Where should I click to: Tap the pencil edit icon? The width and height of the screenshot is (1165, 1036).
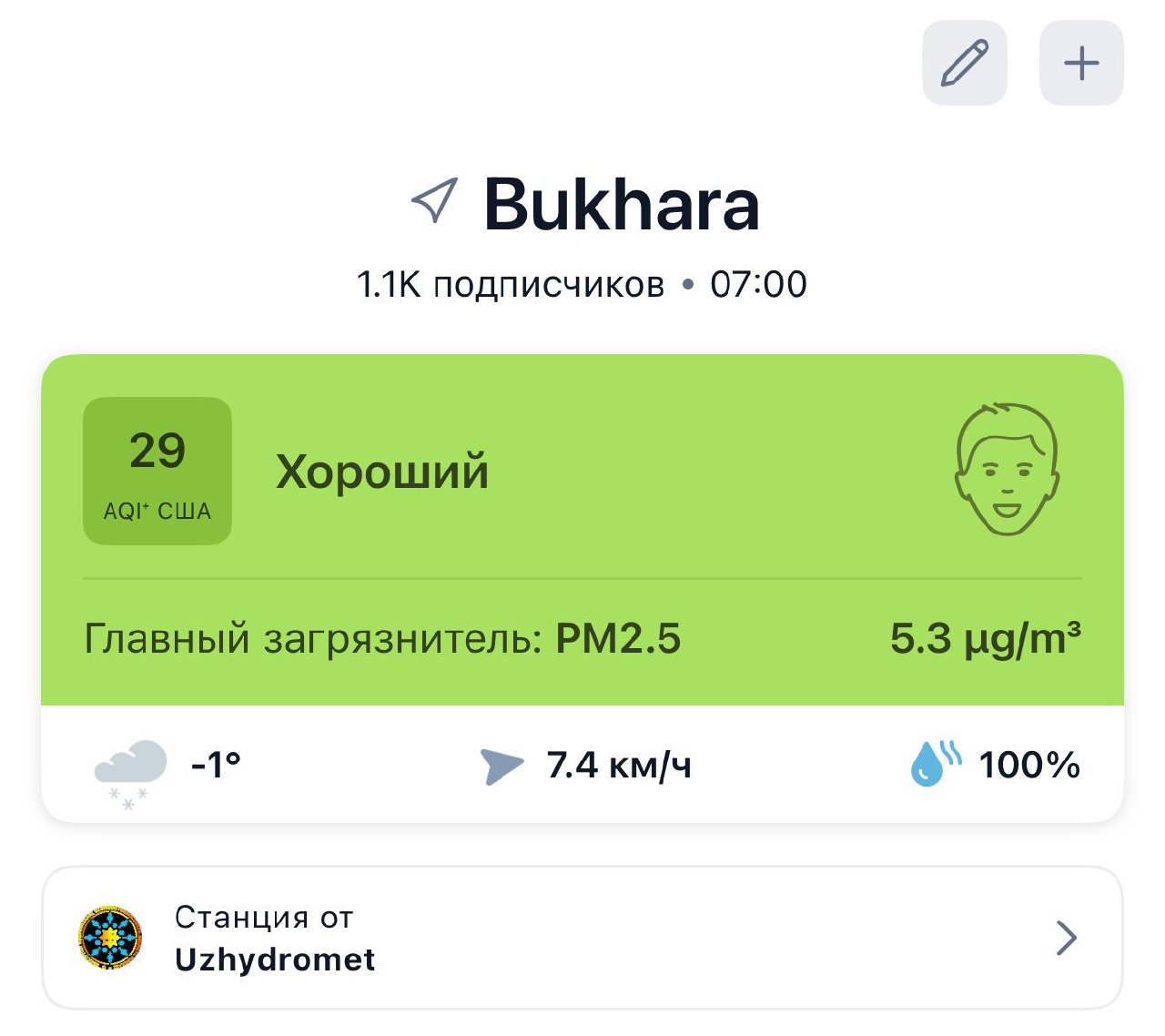click(964, 63)
